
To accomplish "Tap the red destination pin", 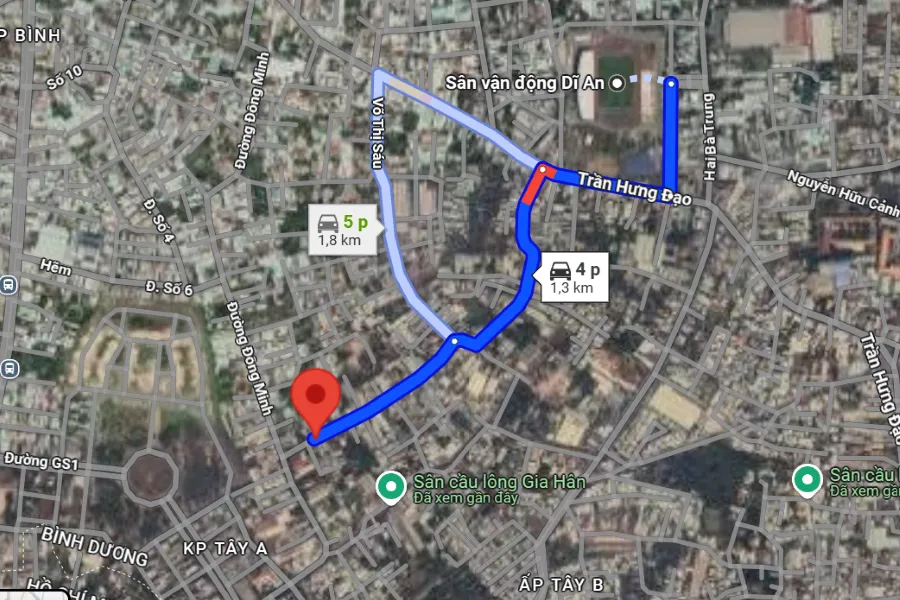I will pos(318,395).
